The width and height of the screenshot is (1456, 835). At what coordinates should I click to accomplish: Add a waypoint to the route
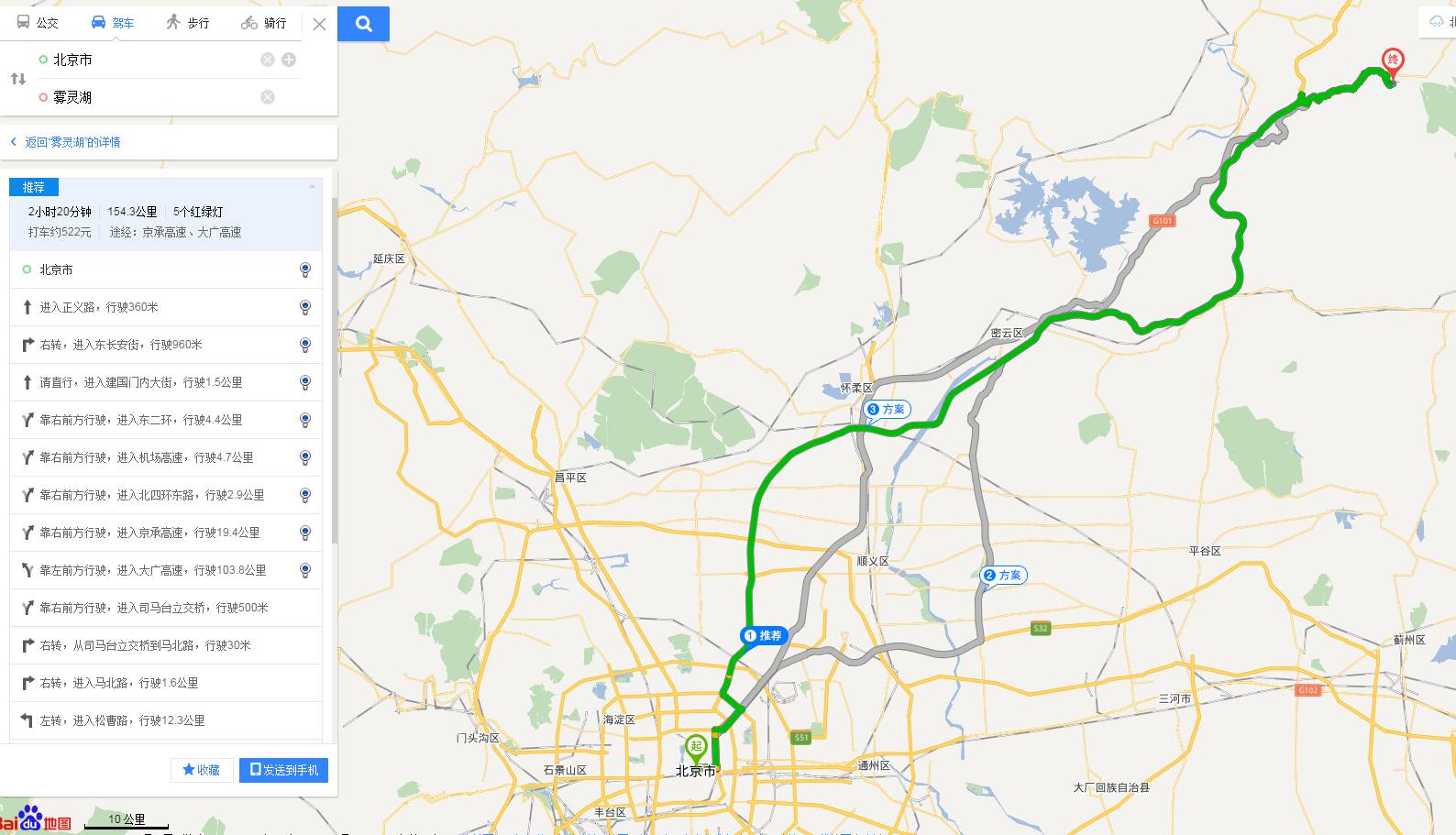click(289, 60)
